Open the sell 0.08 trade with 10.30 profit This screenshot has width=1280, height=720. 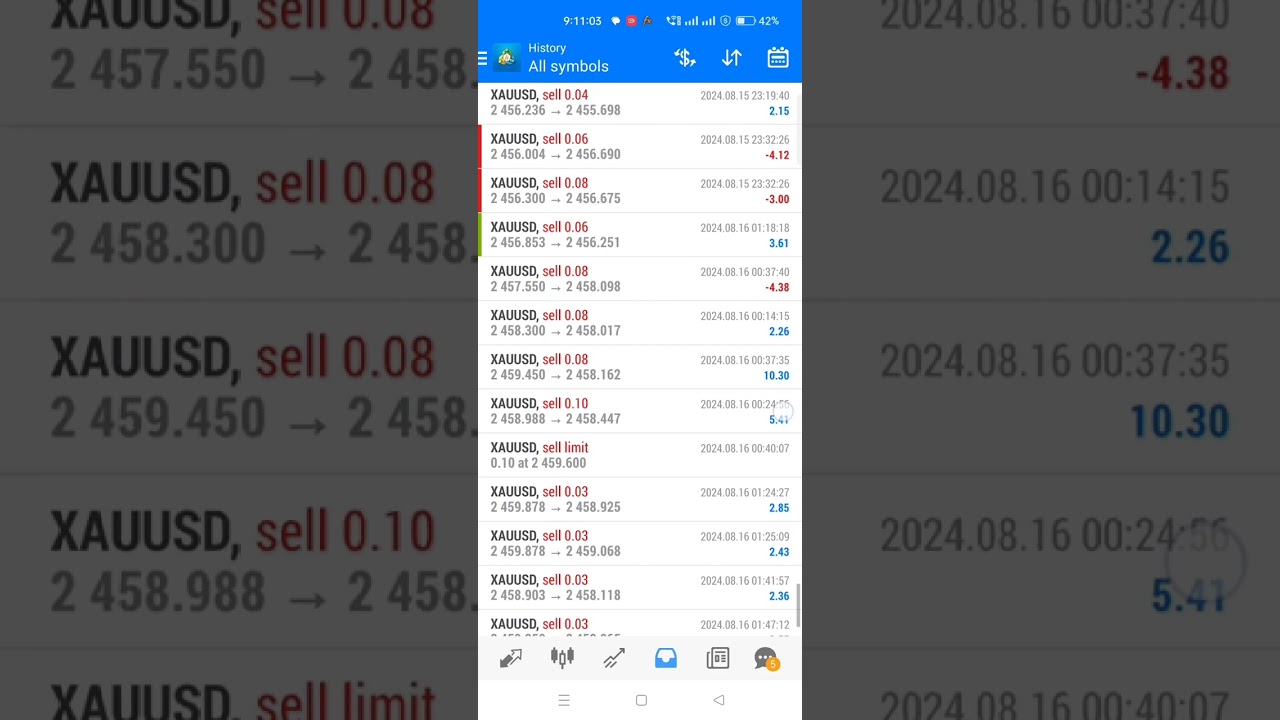[x=639, y=367]
